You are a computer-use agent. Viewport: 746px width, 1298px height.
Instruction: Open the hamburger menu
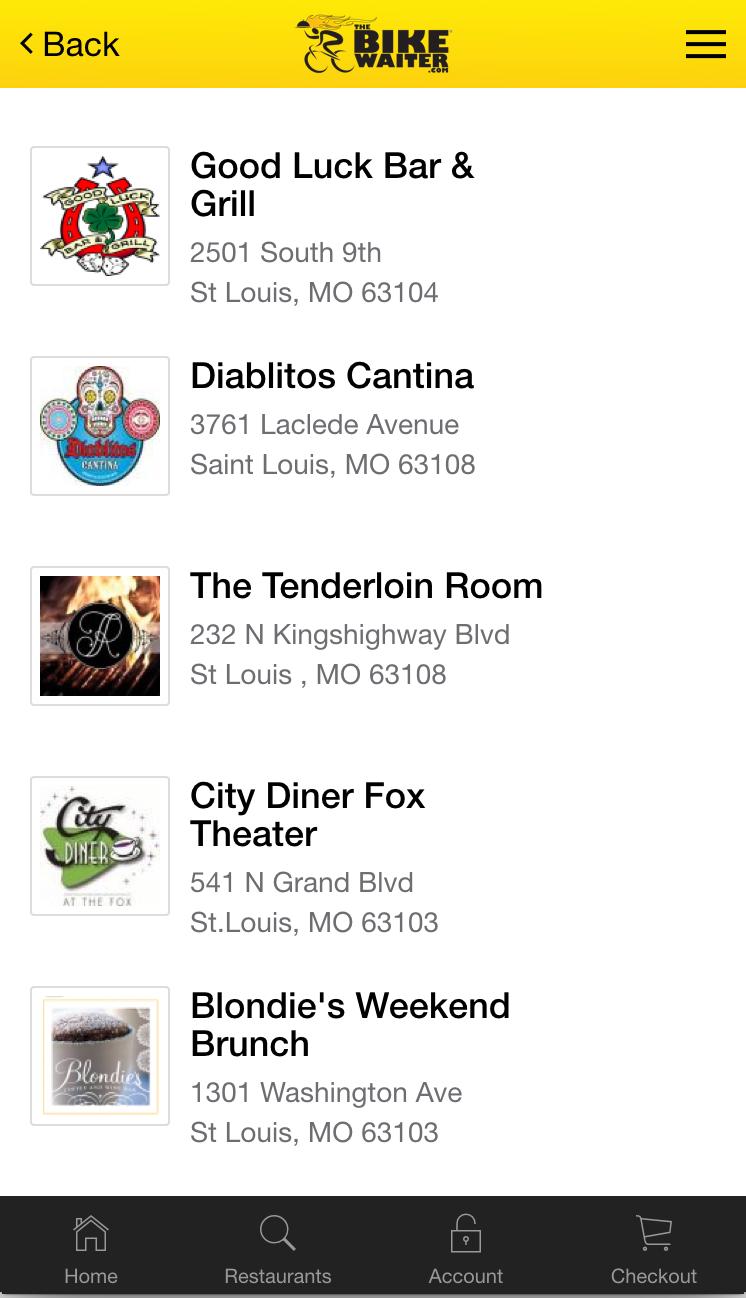705,45
